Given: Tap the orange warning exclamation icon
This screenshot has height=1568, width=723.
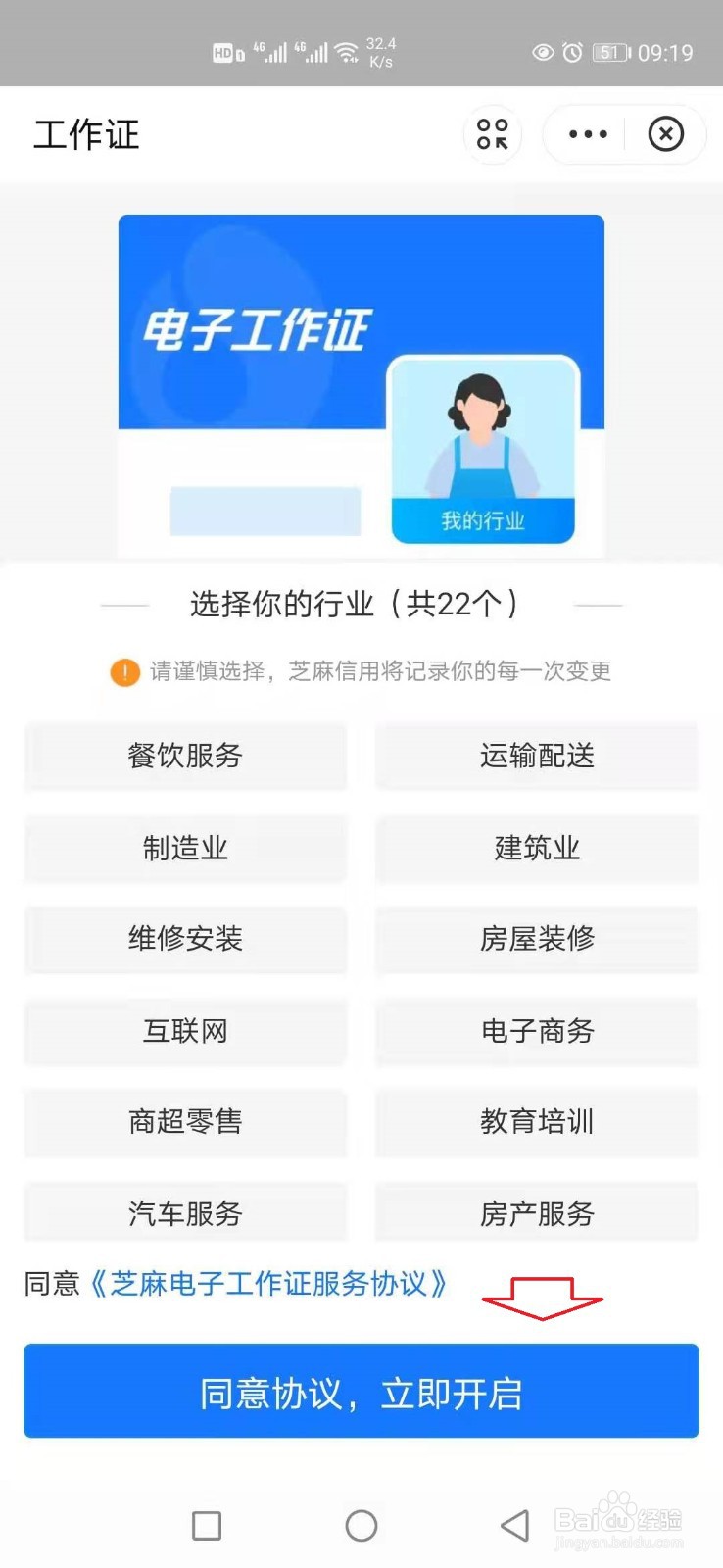Looking at the screenshot, I should [124, 672].
